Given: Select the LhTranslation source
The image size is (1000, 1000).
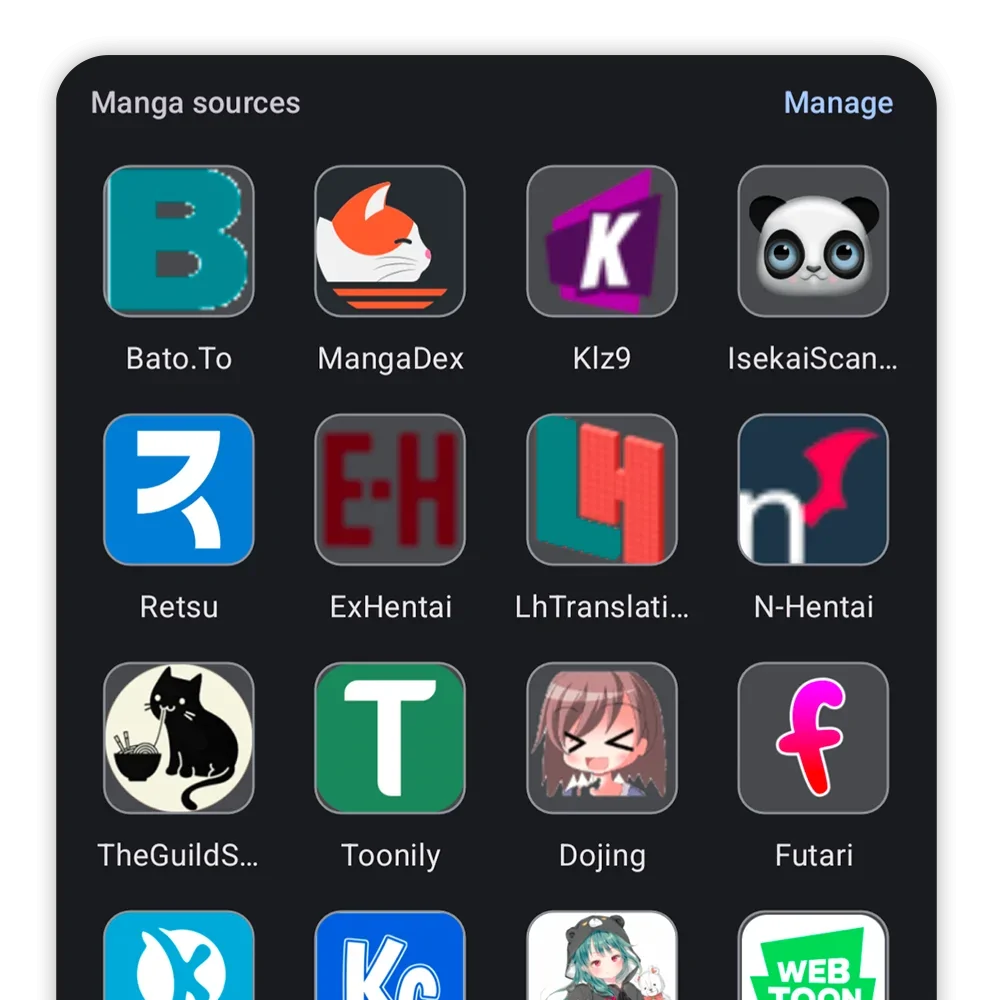Looking at the screenshot, I should [x=602, y=489].
